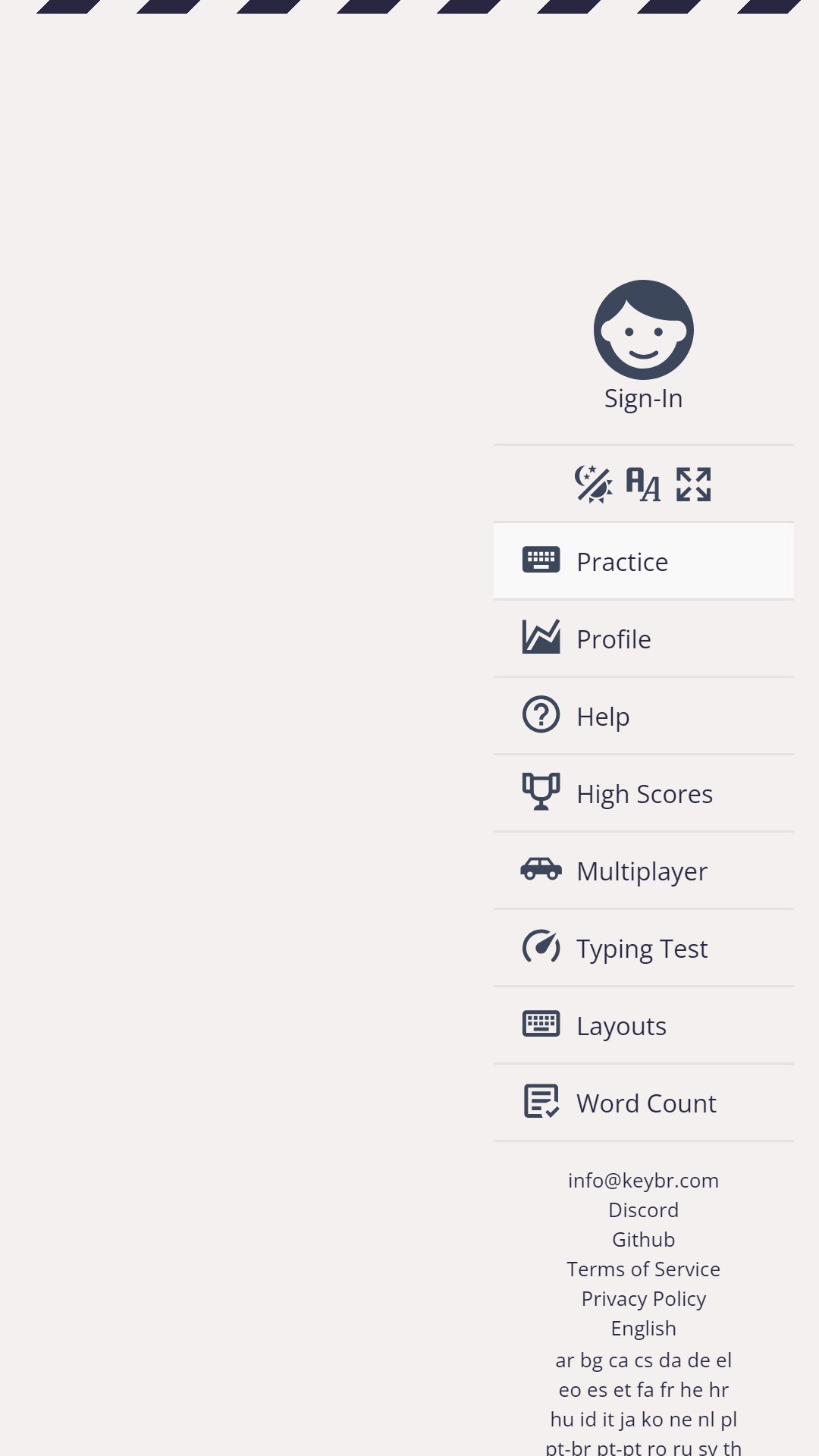
Task: Start the Typing Test
Action: [643, 948]
